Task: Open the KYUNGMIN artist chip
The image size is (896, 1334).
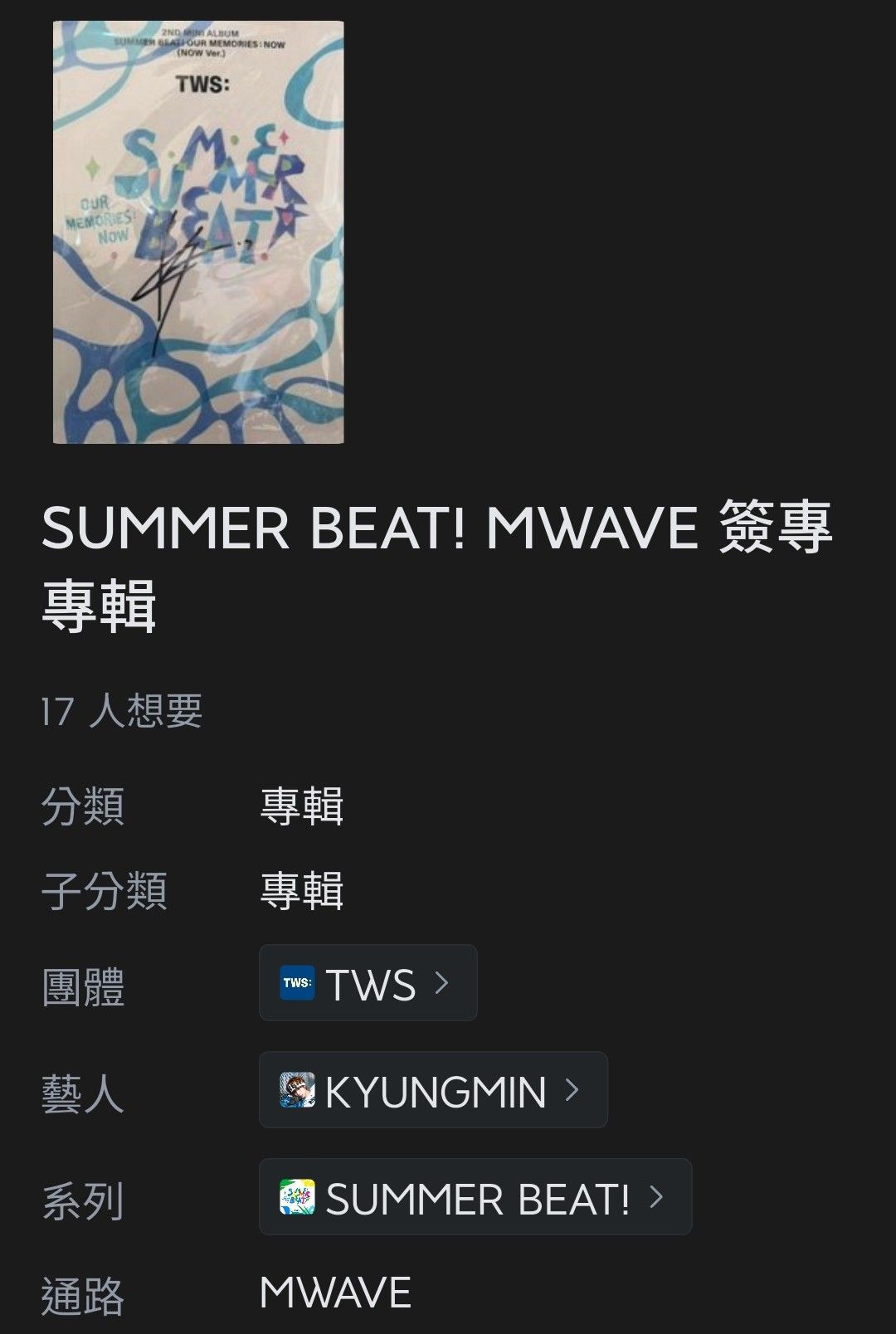Action: (432, 1090)
